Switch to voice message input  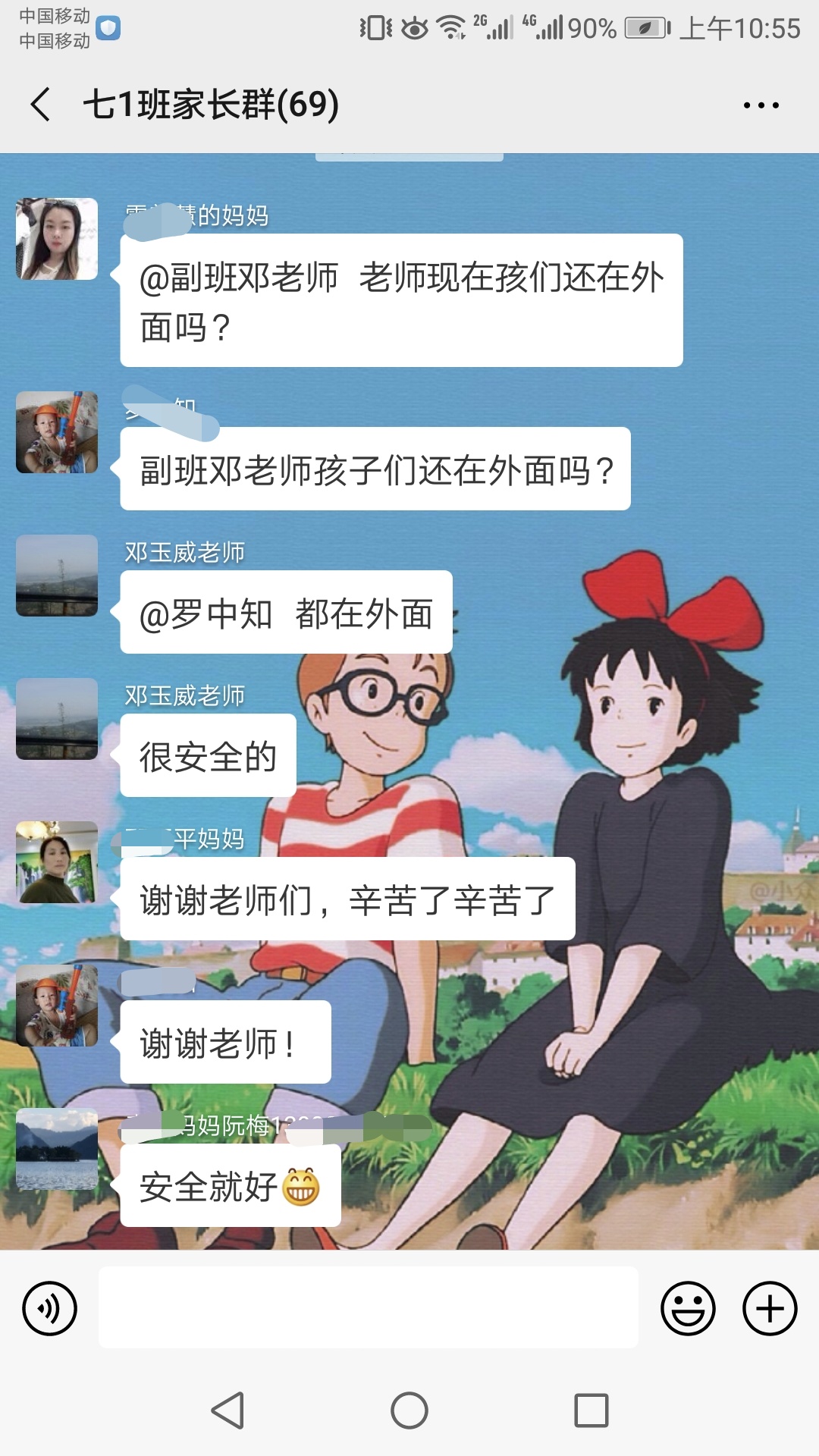(50, 1308)
